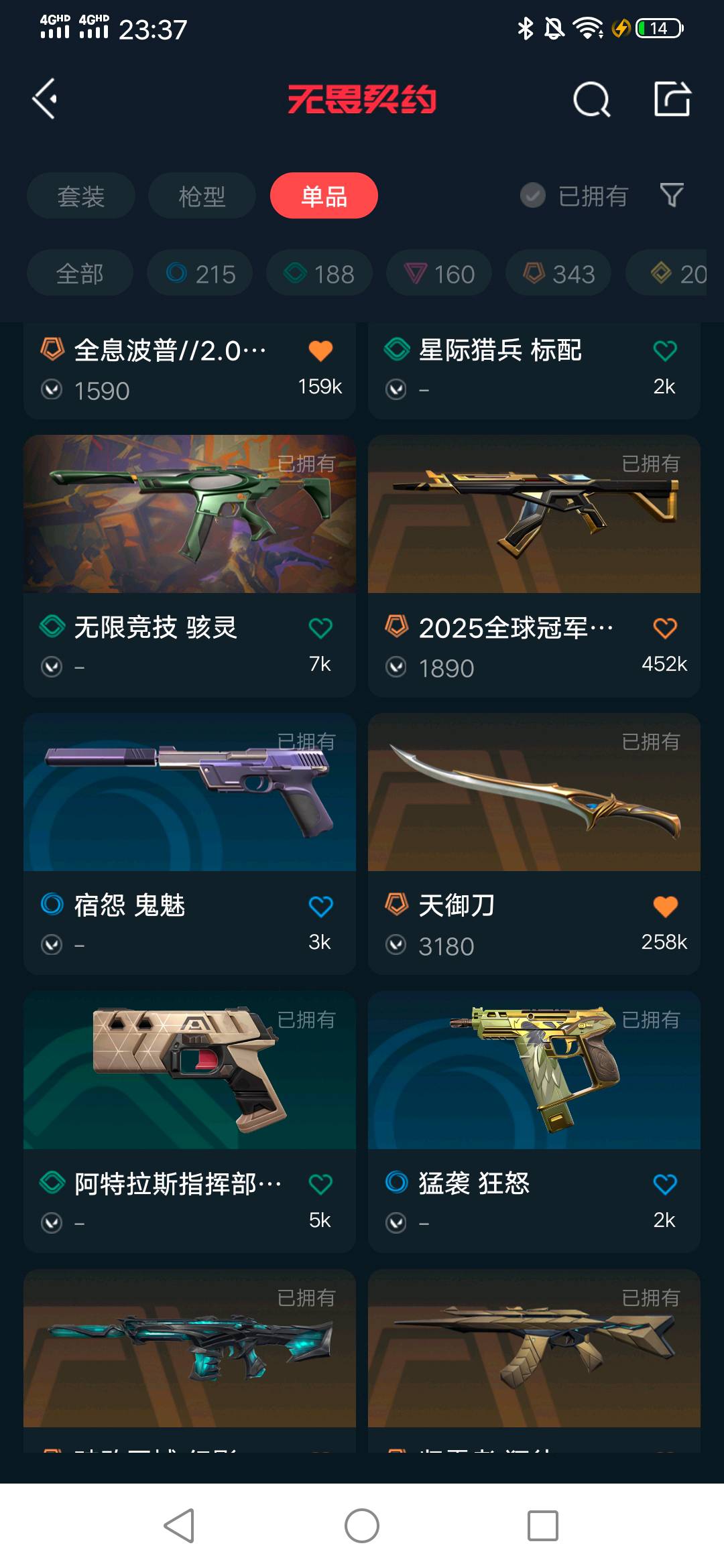Toggle the 已拥有 owned filter checkbox
The width and height of the screenshot is (724, 1568).
coord(533,196)
